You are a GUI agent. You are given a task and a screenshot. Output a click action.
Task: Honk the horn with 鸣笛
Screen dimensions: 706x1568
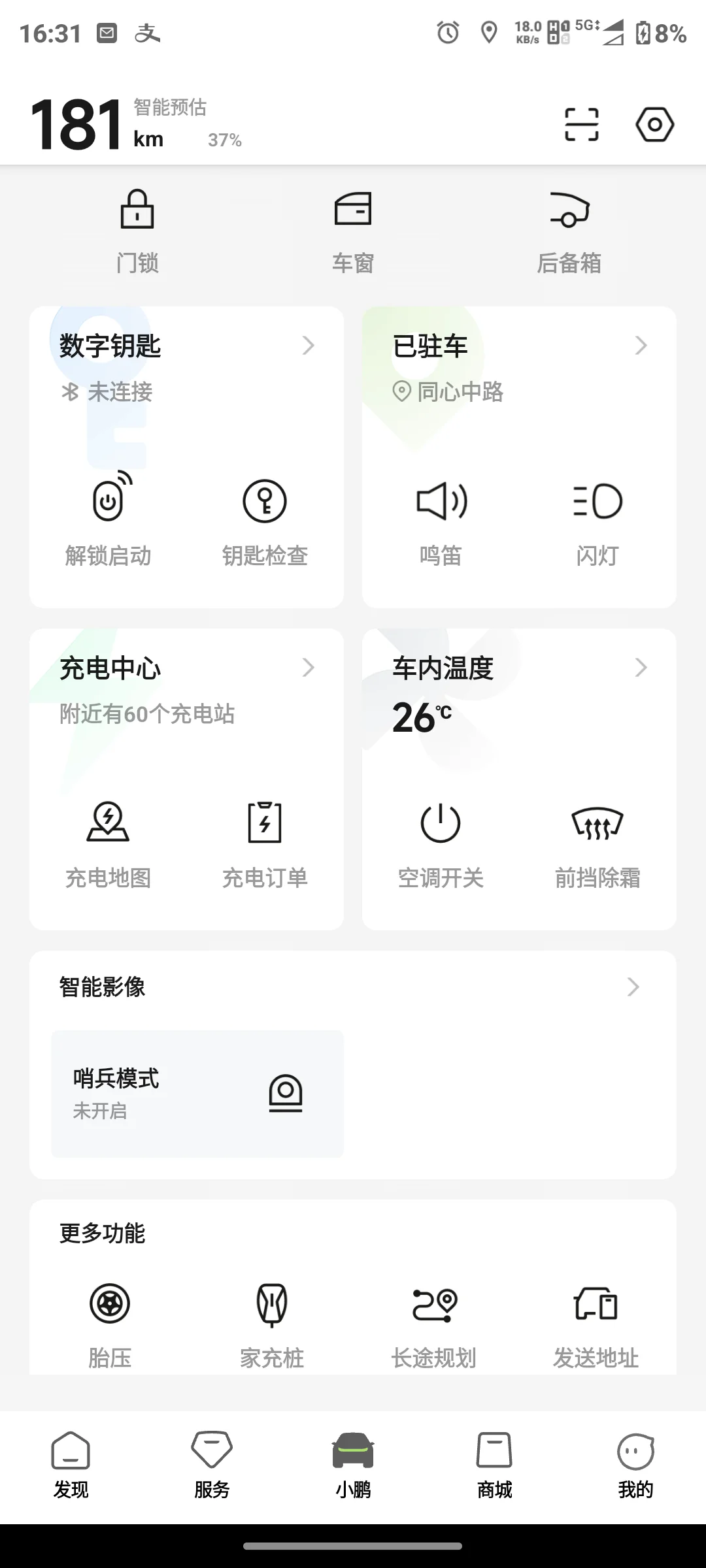click(441, 519)
